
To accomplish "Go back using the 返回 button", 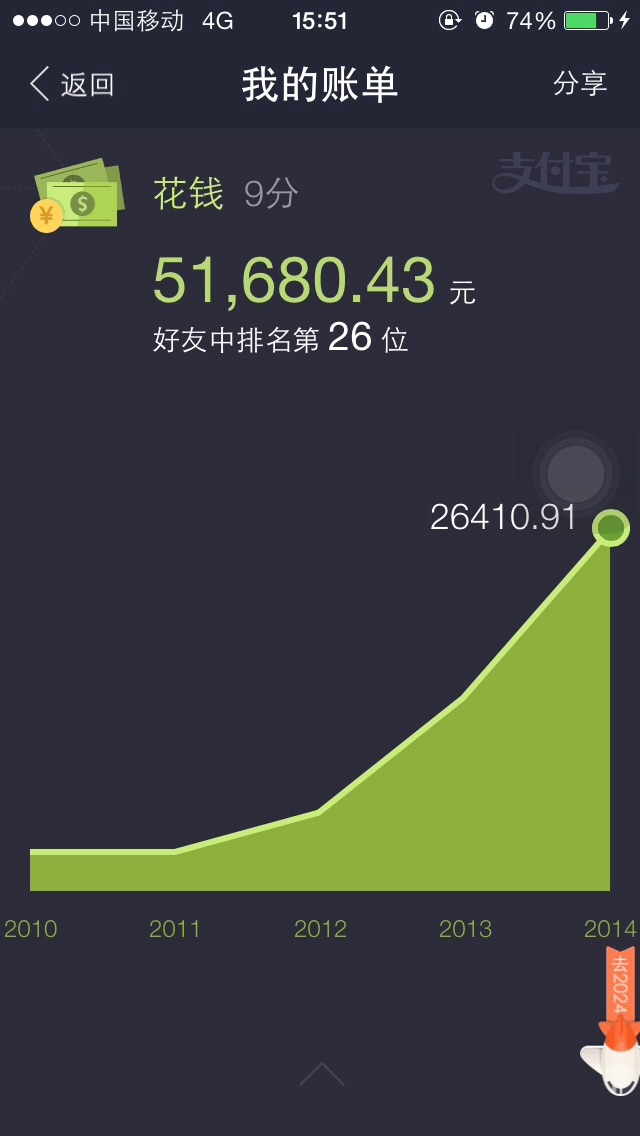I will [x=72, y=85].
